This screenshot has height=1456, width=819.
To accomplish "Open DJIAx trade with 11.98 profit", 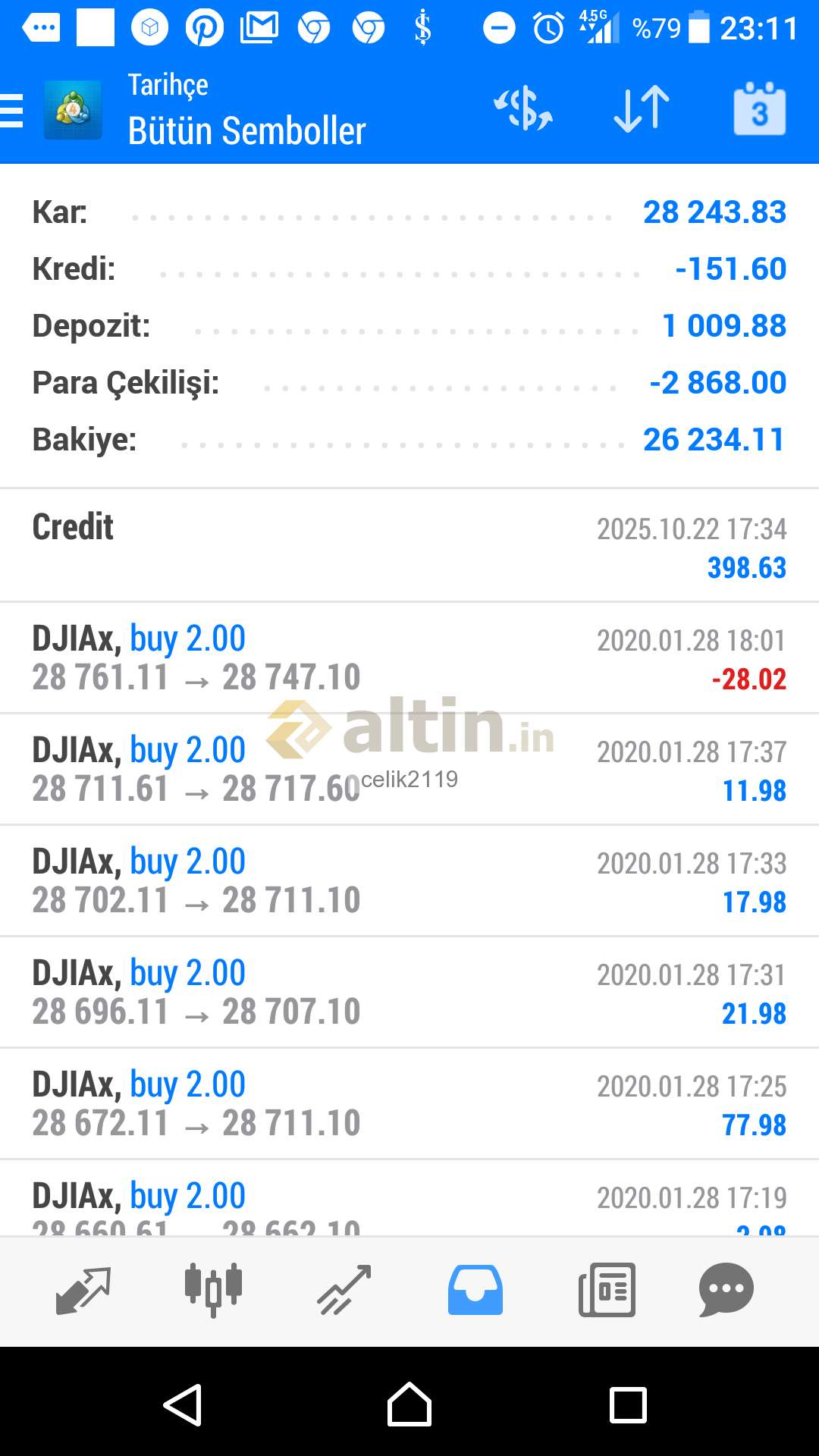I will coord(409,769).
